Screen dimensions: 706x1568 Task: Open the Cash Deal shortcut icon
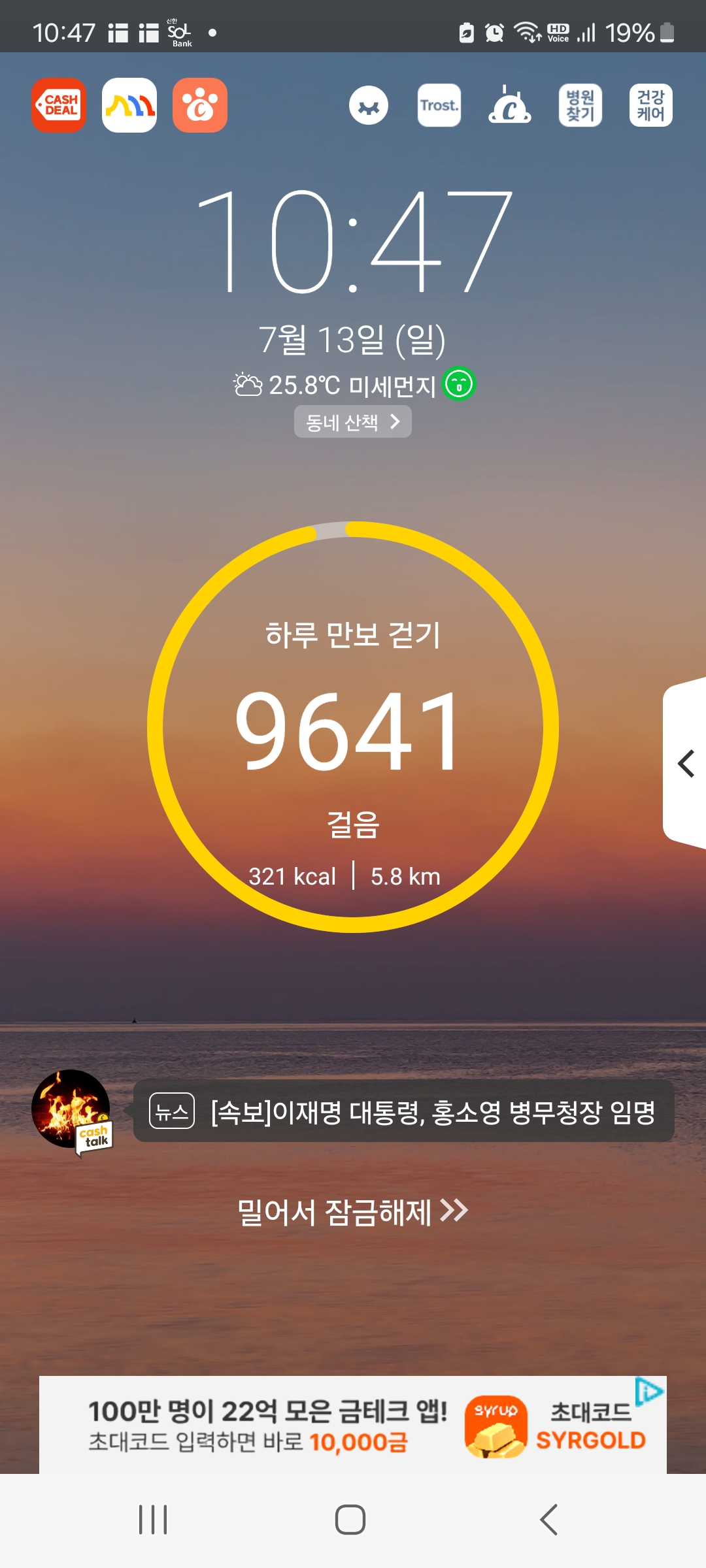click(x=59, y=105)
